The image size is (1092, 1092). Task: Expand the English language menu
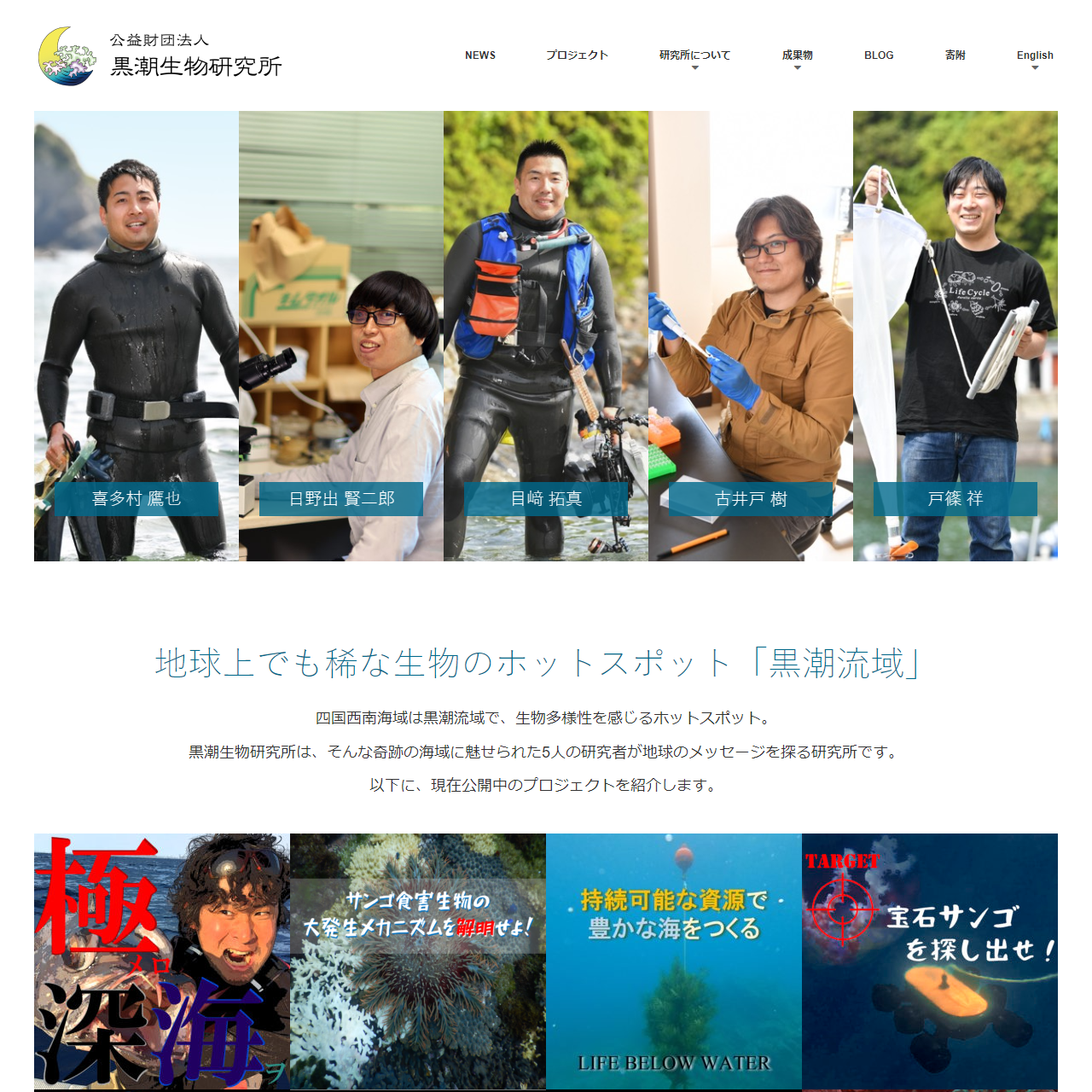pos(1035,56)
